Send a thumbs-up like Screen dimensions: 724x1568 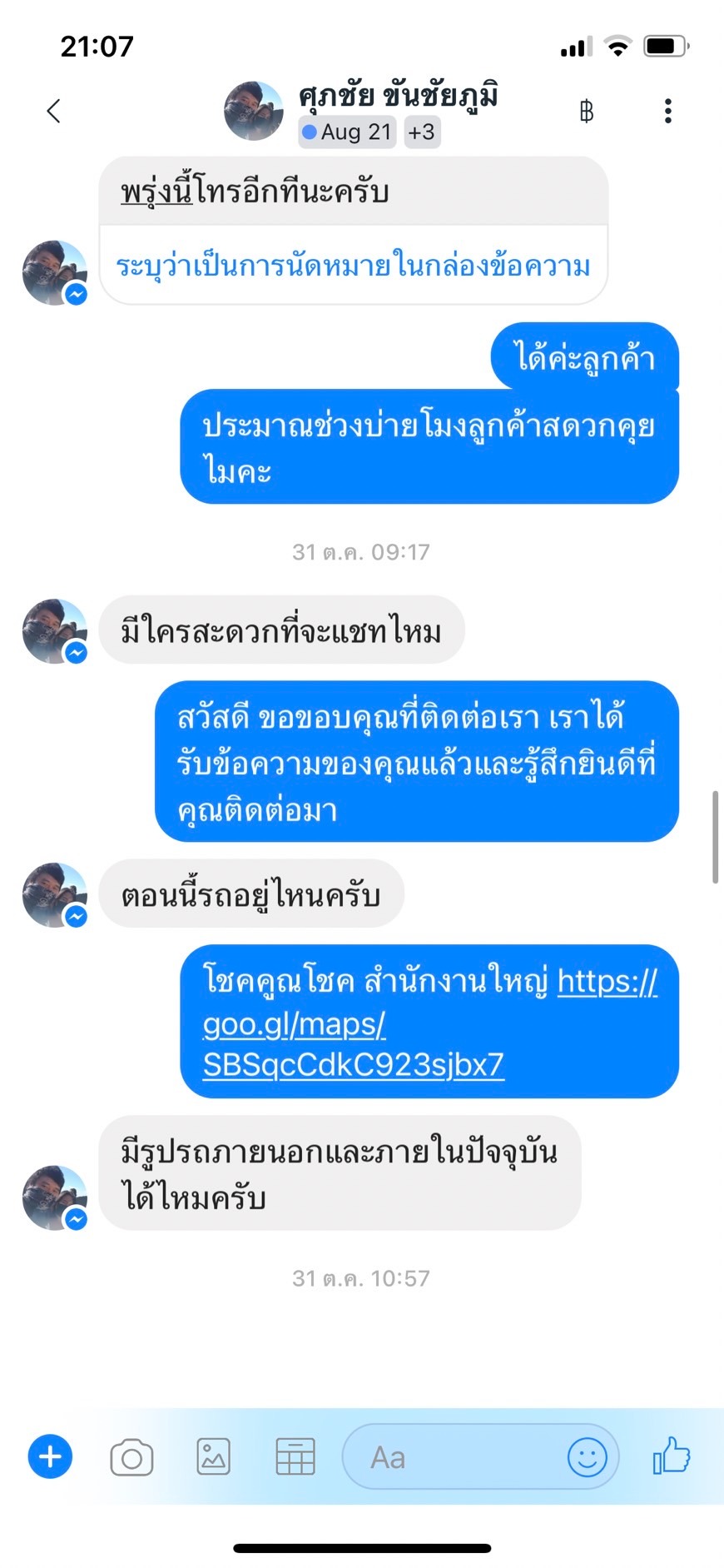[672, 1456]
